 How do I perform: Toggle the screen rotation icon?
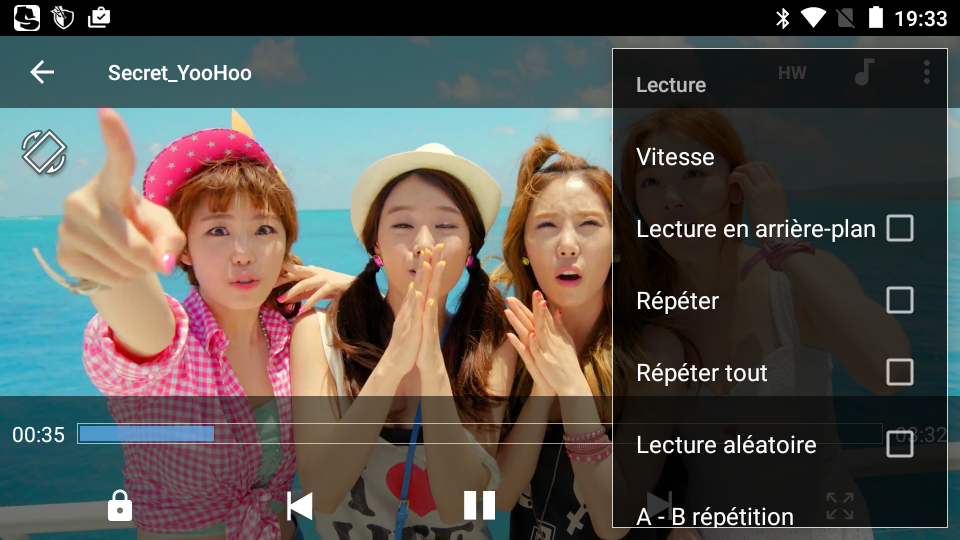44,152
